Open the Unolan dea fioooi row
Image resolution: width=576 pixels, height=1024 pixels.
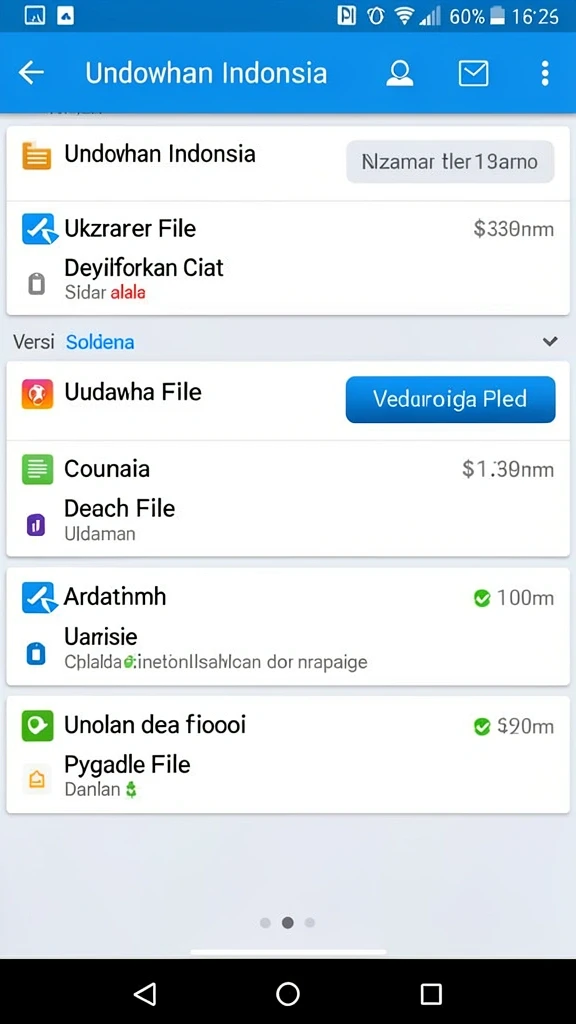click(x=288, y=726)
